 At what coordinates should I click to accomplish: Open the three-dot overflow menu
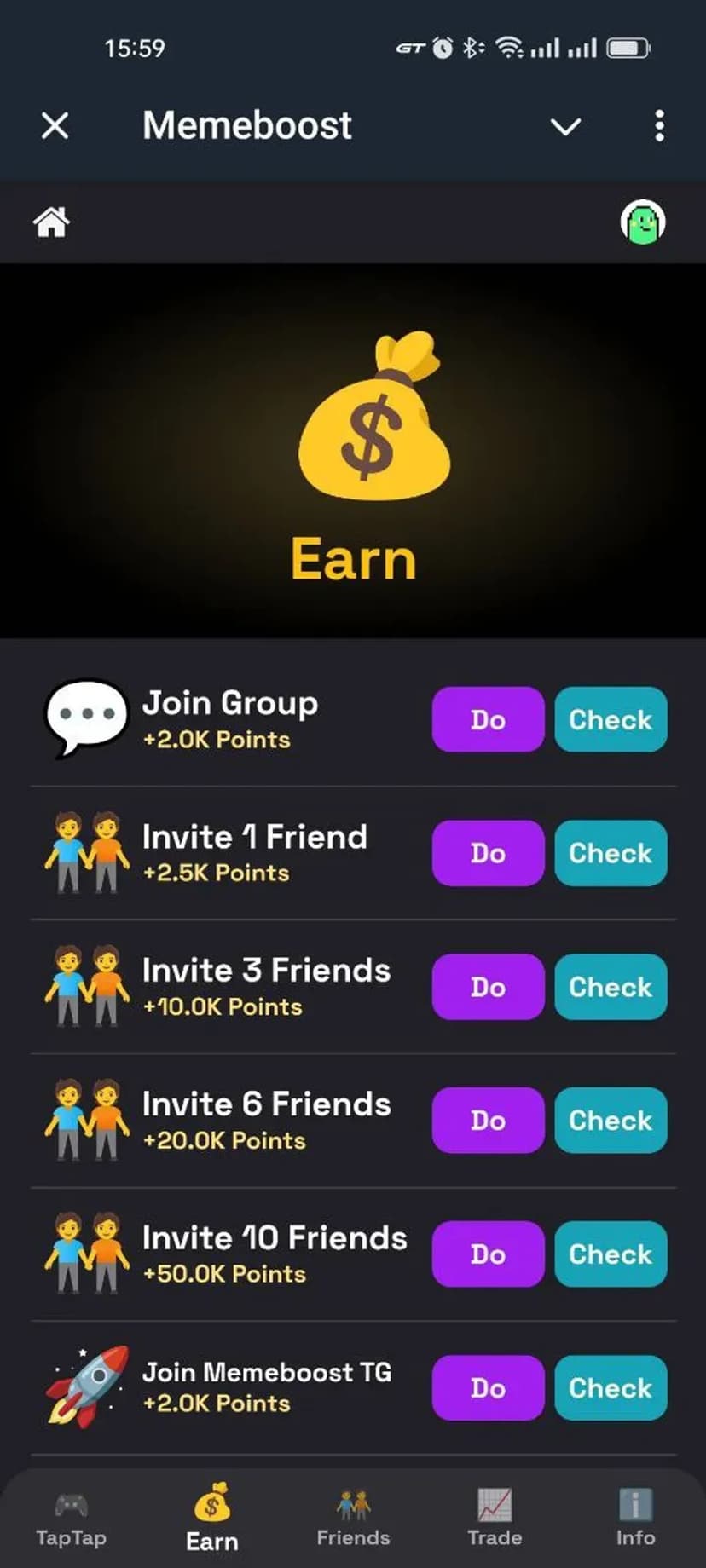click(659, 126)
